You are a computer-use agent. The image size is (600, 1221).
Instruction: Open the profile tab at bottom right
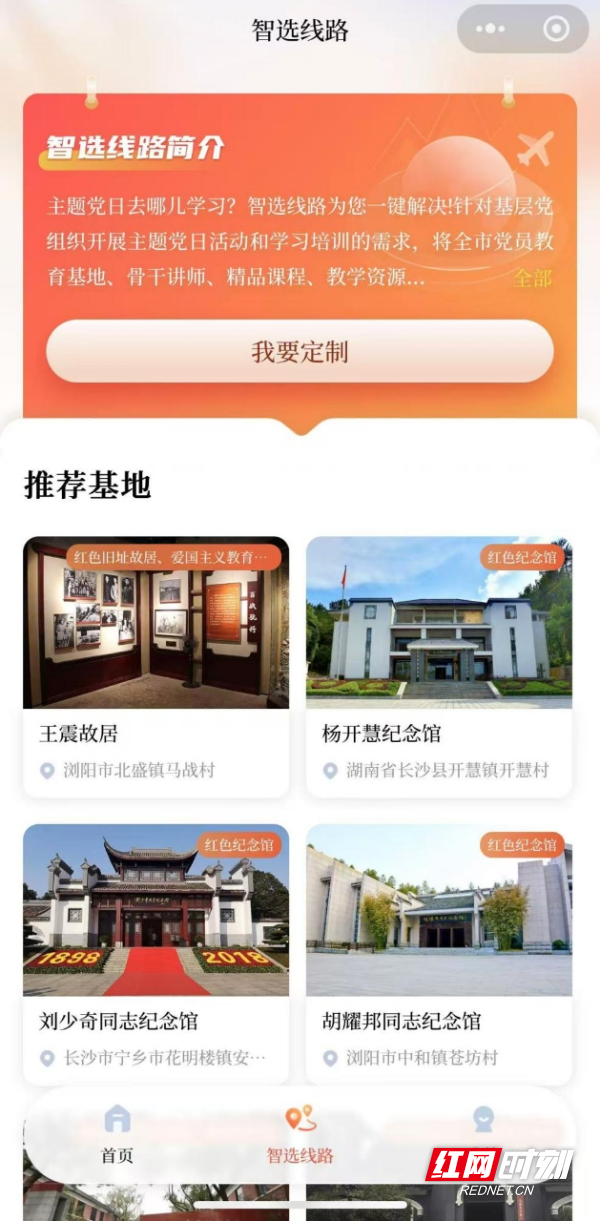click(x=484, y=1121)
